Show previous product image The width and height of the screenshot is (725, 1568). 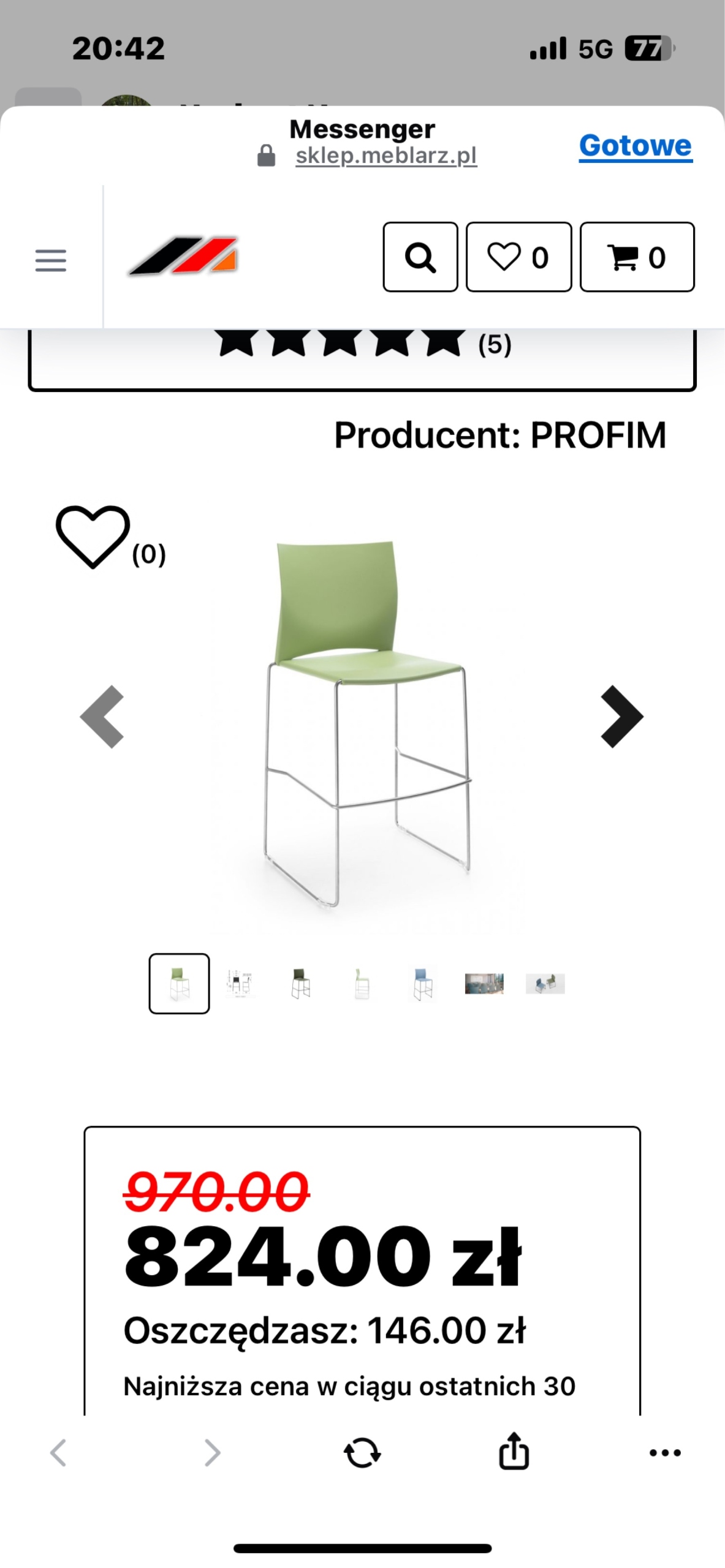[102, 716]
